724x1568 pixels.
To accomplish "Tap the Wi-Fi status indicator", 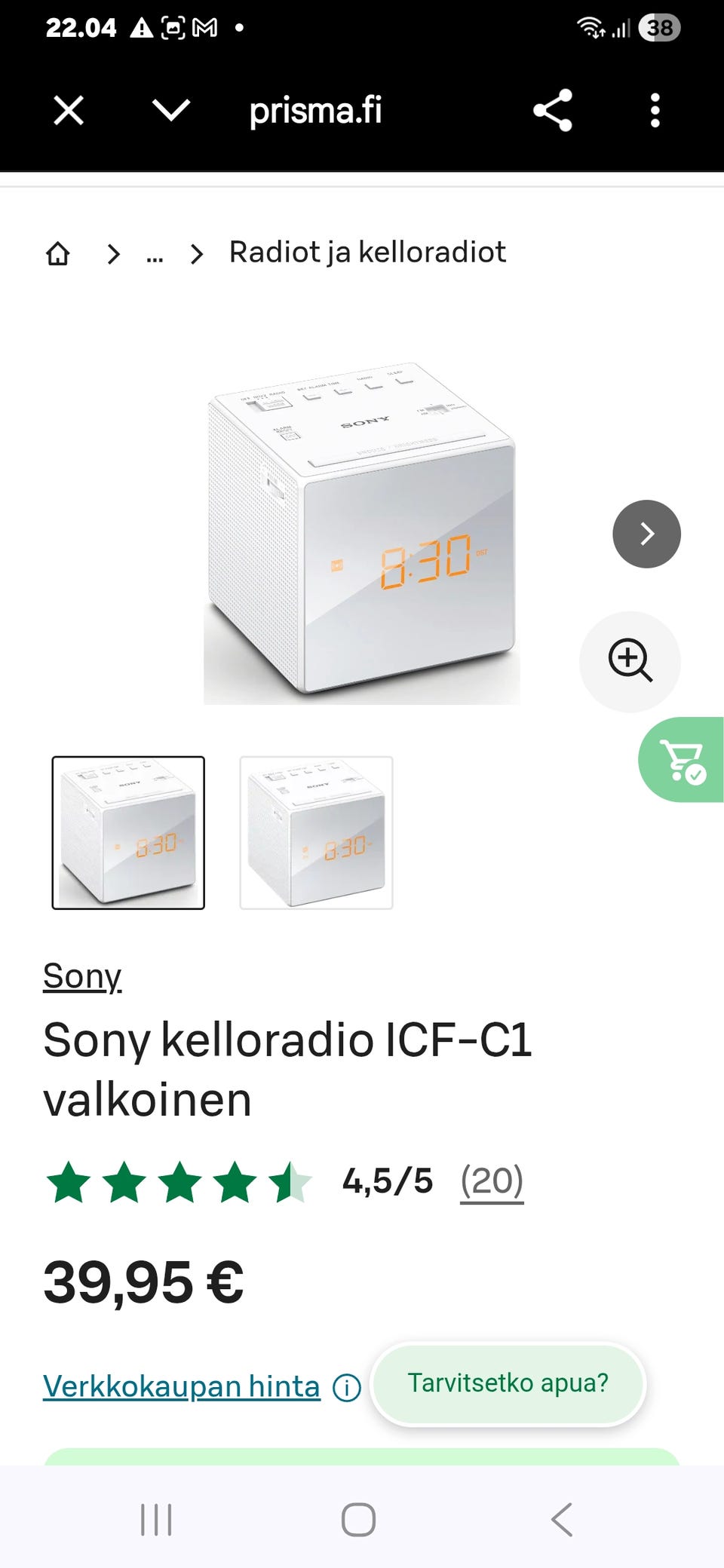I will 591,27.
